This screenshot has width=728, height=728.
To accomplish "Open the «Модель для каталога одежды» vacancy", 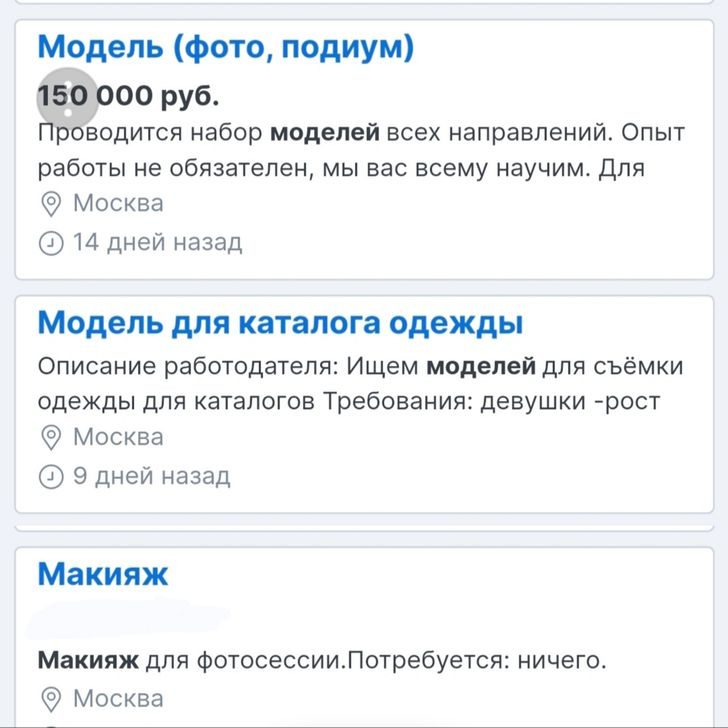I will (280, 323).
